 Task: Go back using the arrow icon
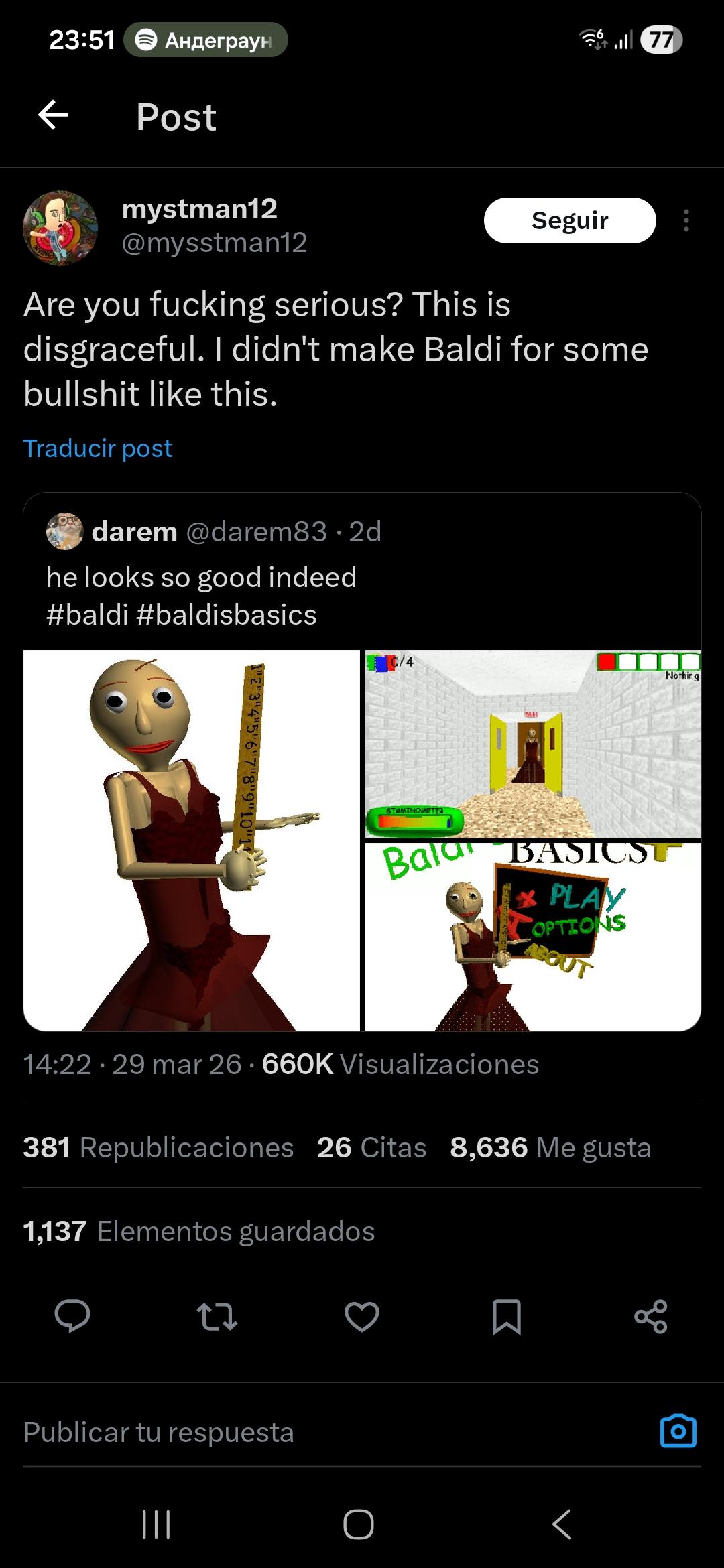[x=54, y=115]
